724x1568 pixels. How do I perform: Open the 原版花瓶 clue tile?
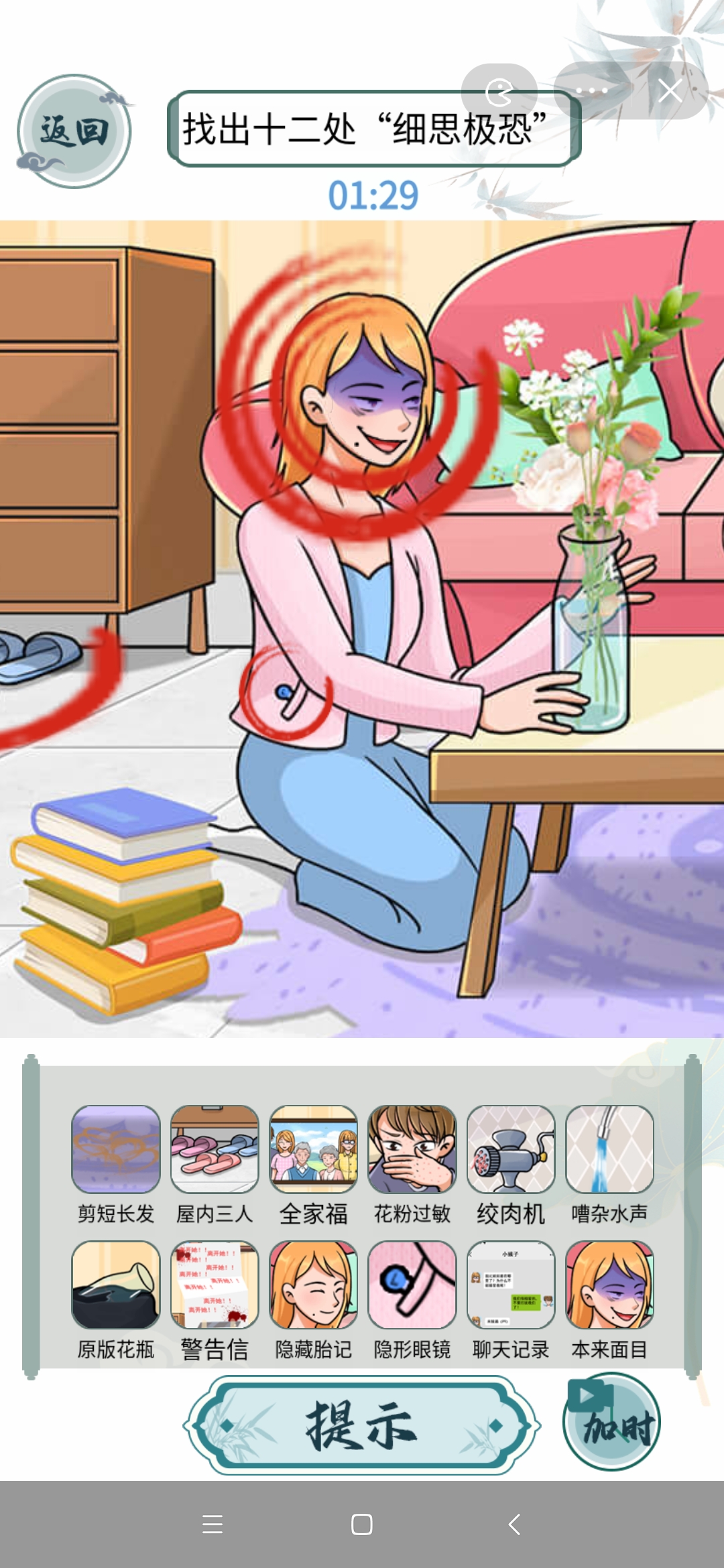[x=116, y=1285]
